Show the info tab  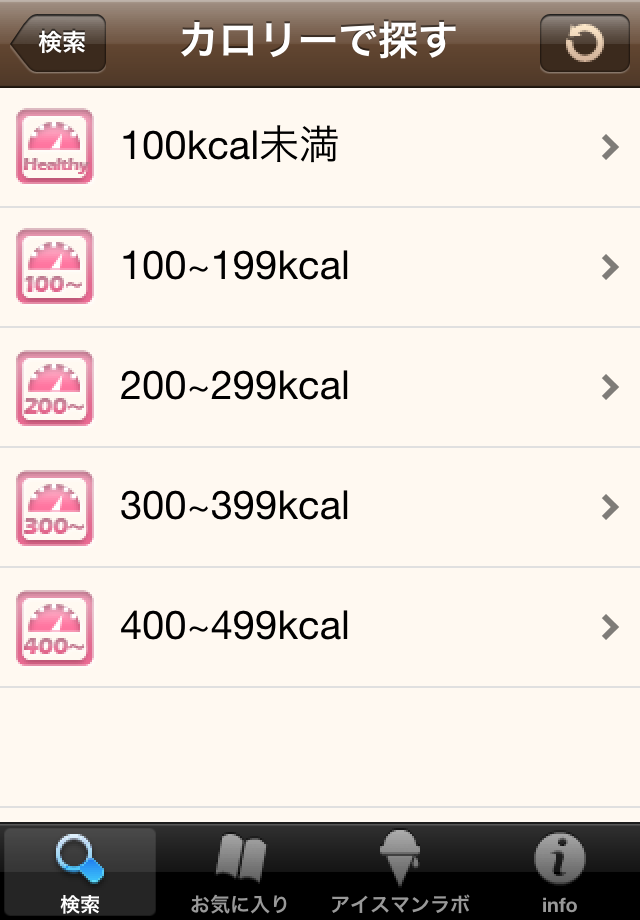[560, 872]
